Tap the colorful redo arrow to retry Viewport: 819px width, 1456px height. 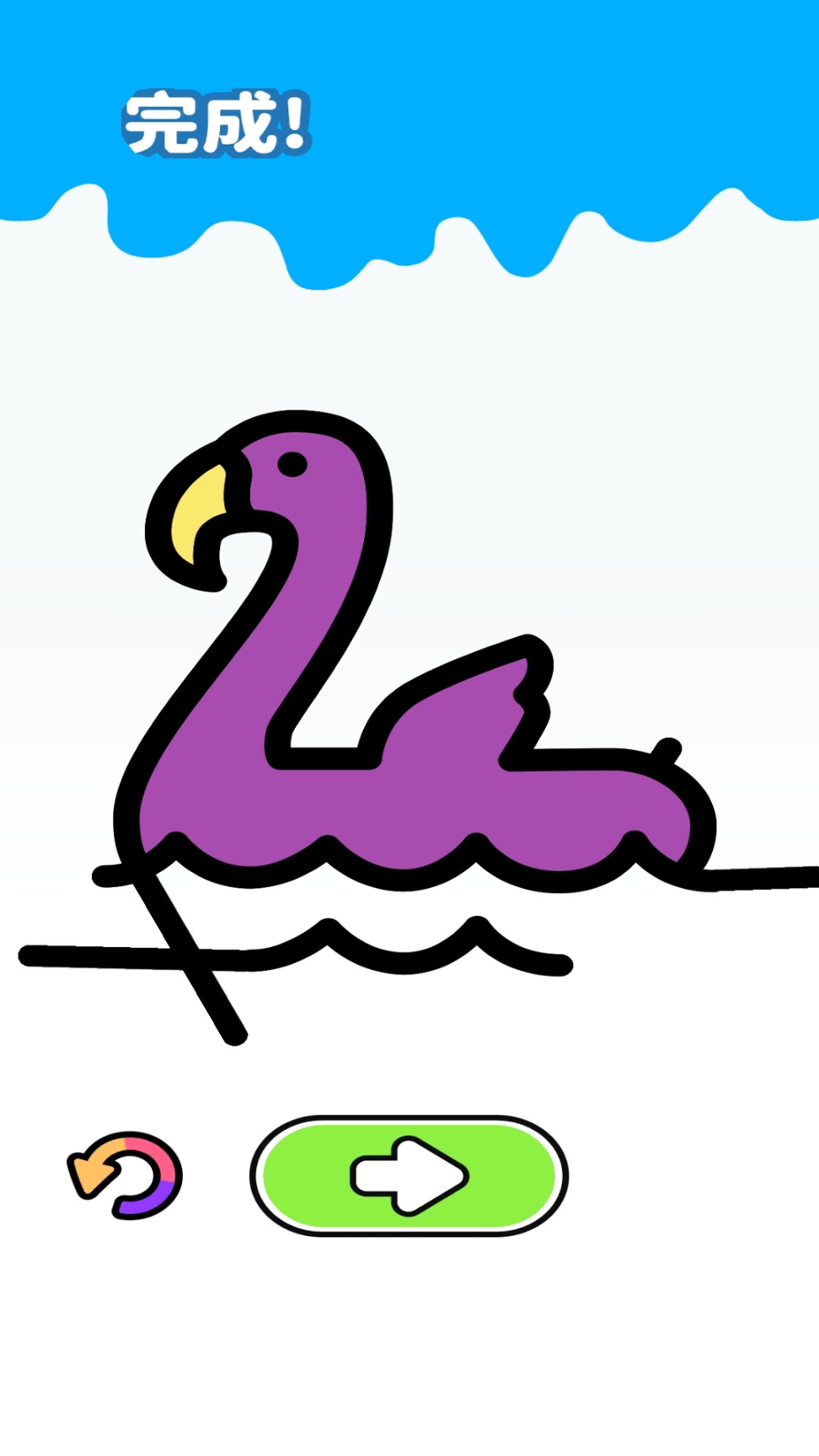[x=125, y=1175]
